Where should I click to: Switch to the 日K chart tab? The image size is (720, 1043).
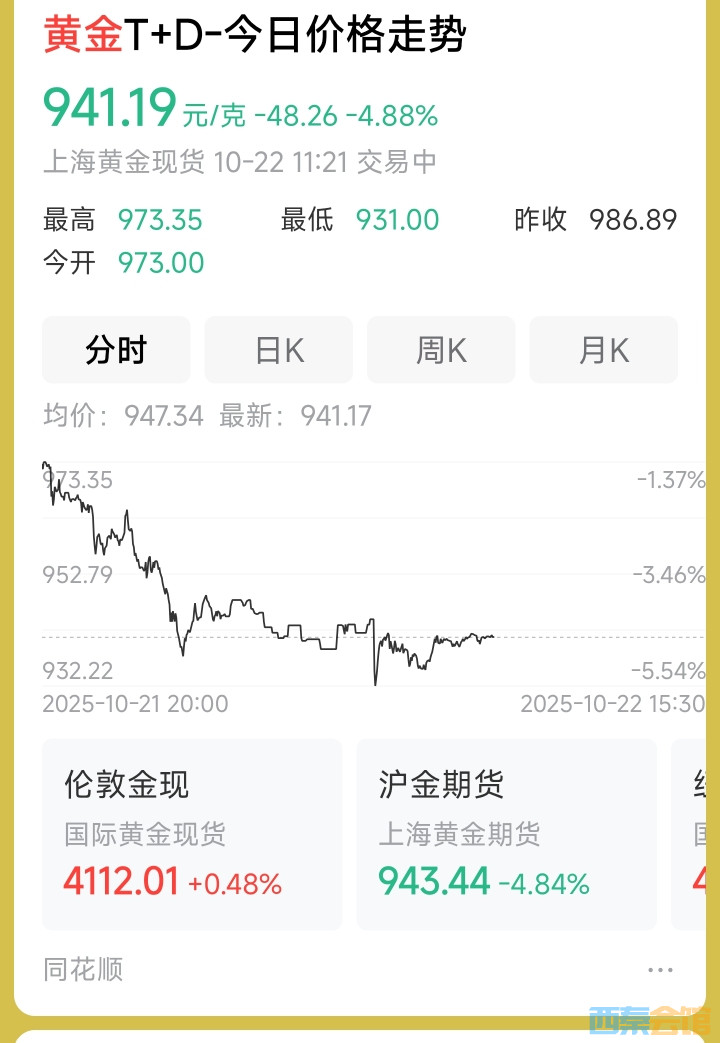279,350
